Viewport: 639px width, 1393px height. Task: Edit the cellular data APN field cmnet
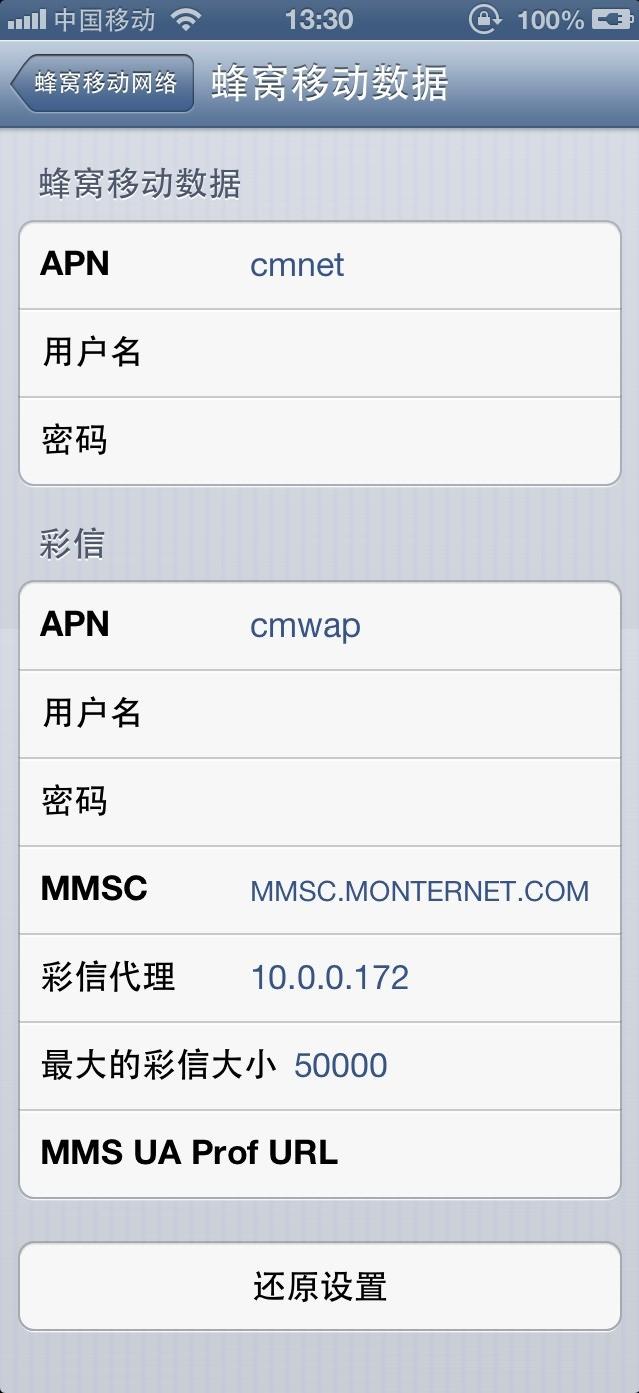coord(420,265)
